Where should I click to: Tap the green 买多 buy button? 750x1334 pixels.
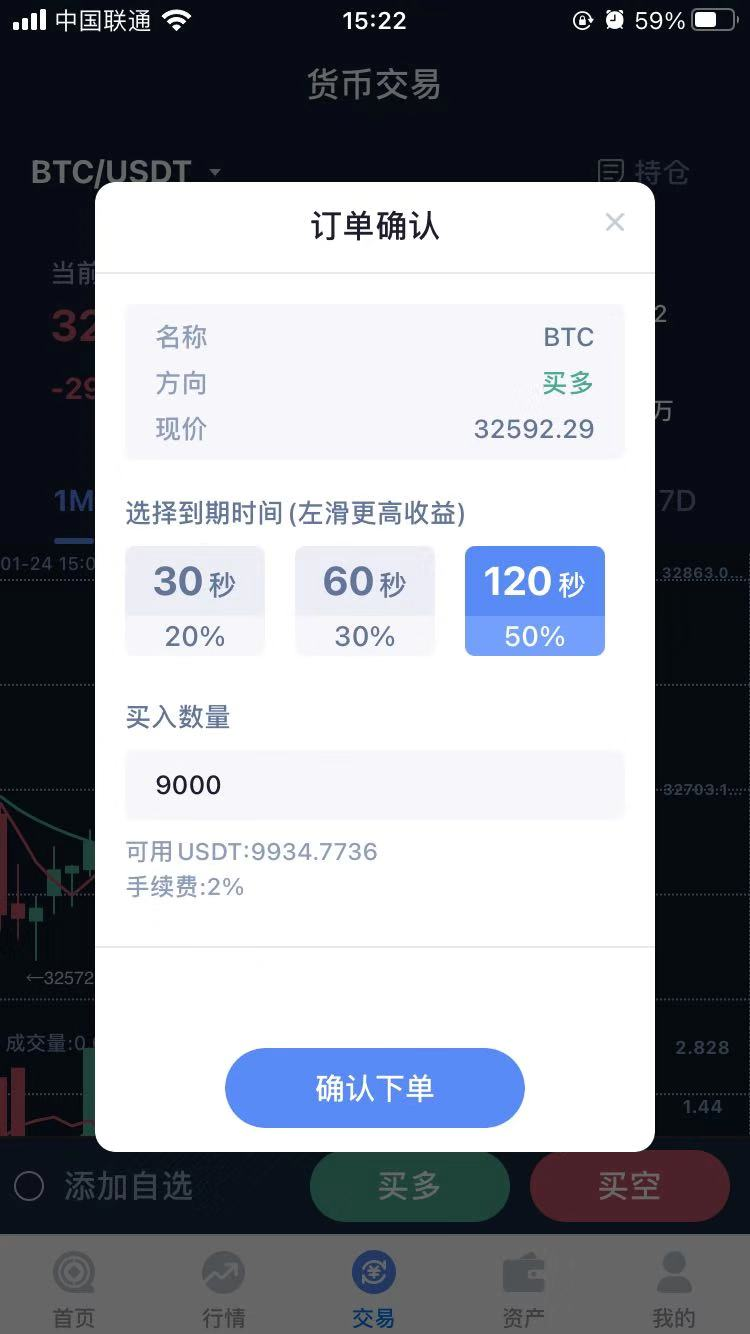point(409,1186)
